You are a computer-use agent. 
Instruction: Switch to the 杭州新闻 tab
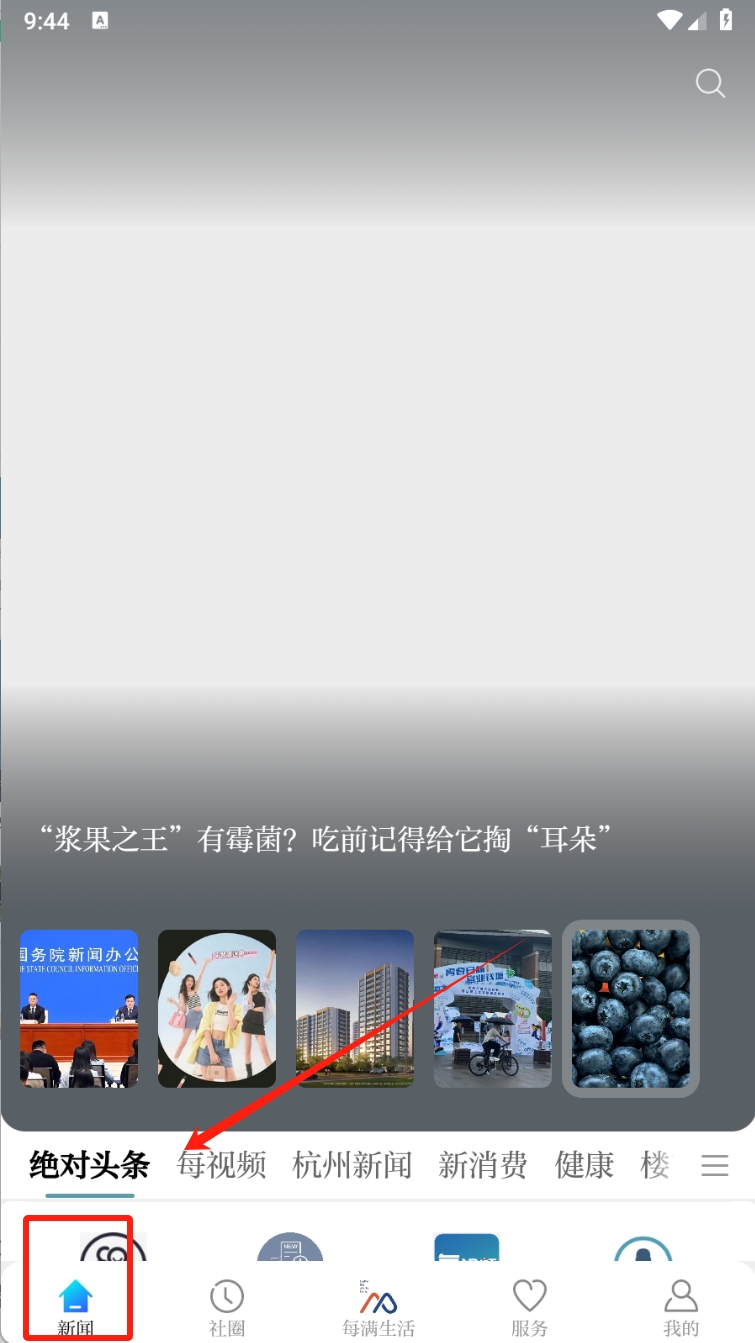(352, 1165)
